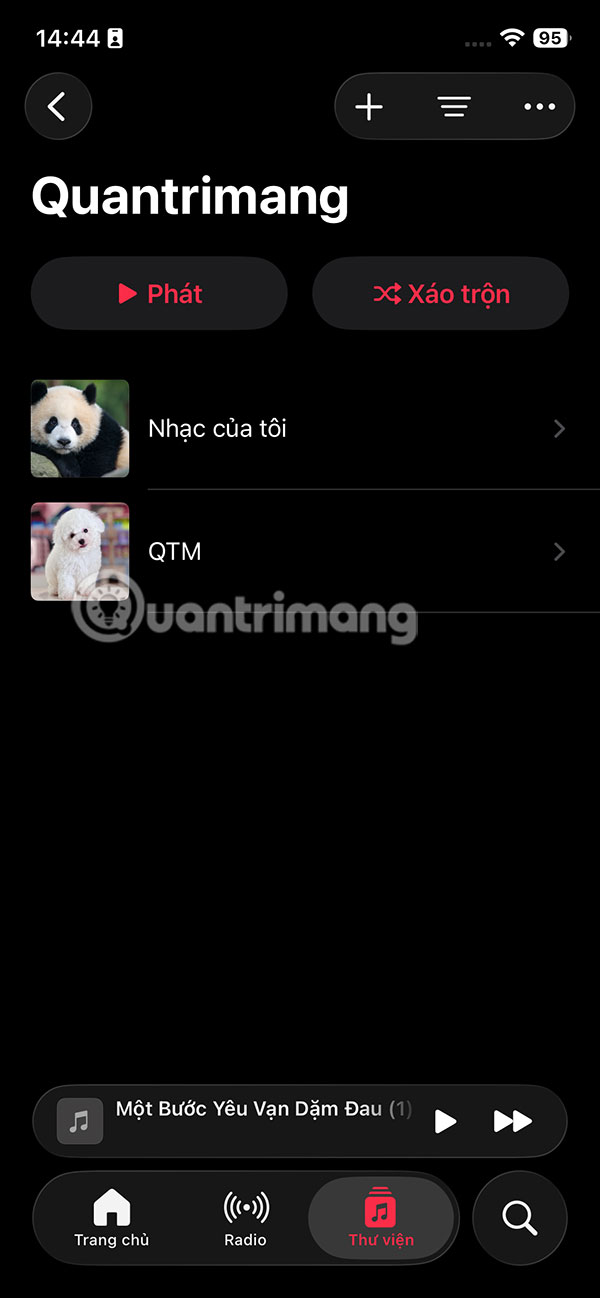Select the Thư viện tab
Image resolution: width=600 pixels, height=1298 pixels.
coord(381,1218)
